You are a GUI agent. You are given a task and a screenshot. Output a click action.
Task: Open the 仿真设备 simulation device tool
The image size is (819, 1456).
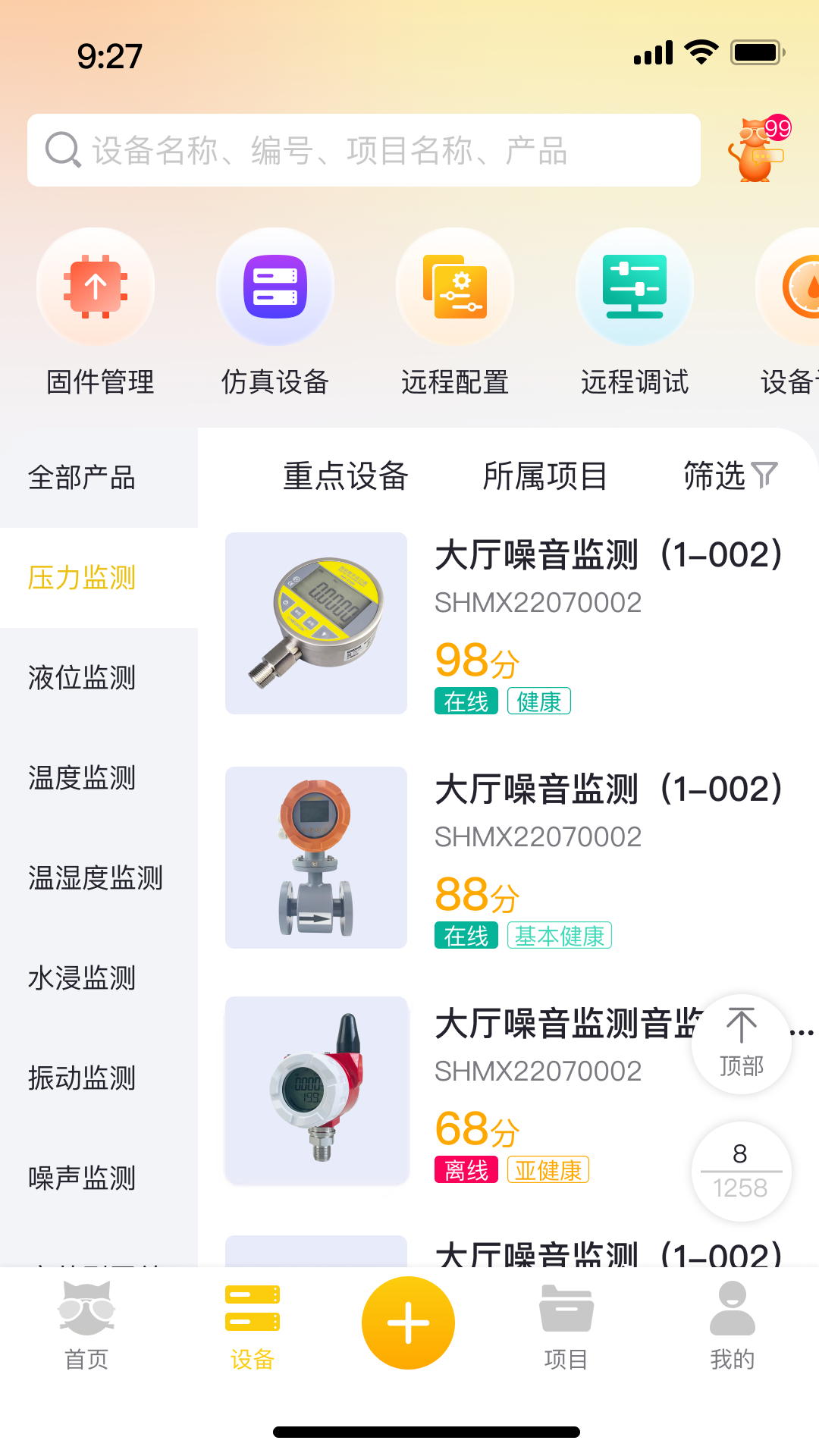[x=275, y=288]
